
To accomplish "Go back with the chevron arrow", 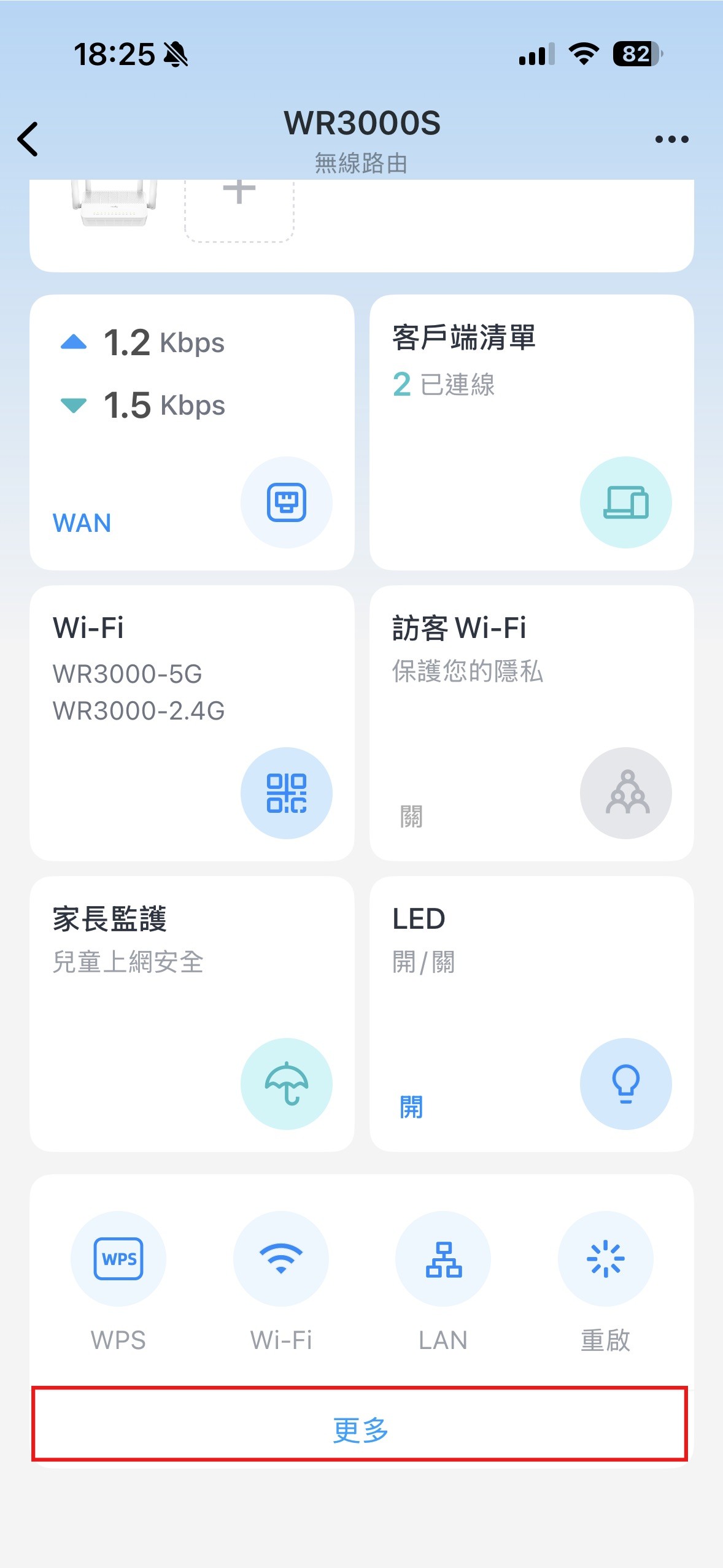I will tap(29, 140).
